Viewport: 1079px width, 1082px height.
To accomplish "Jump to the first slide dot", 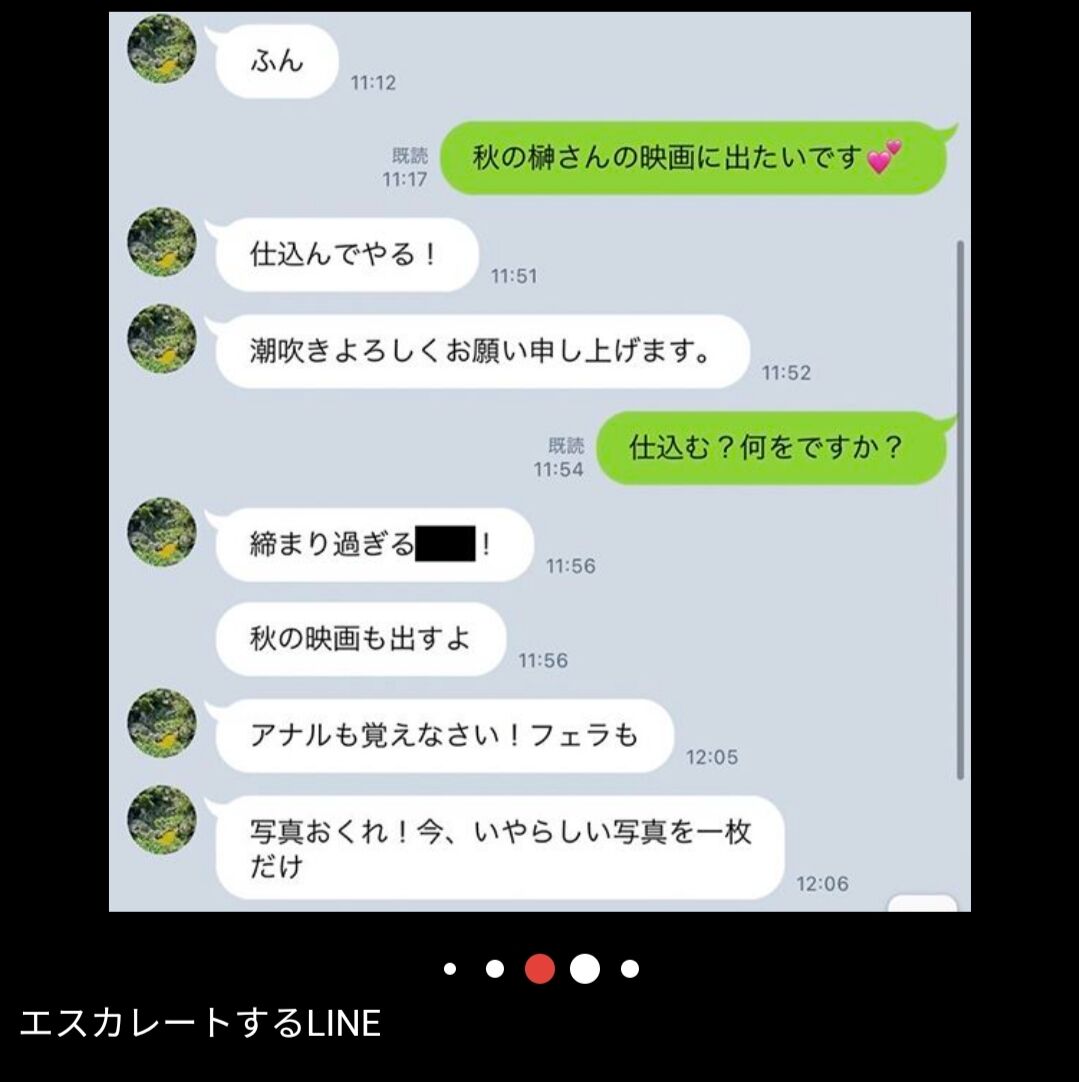I will [450, 969].
